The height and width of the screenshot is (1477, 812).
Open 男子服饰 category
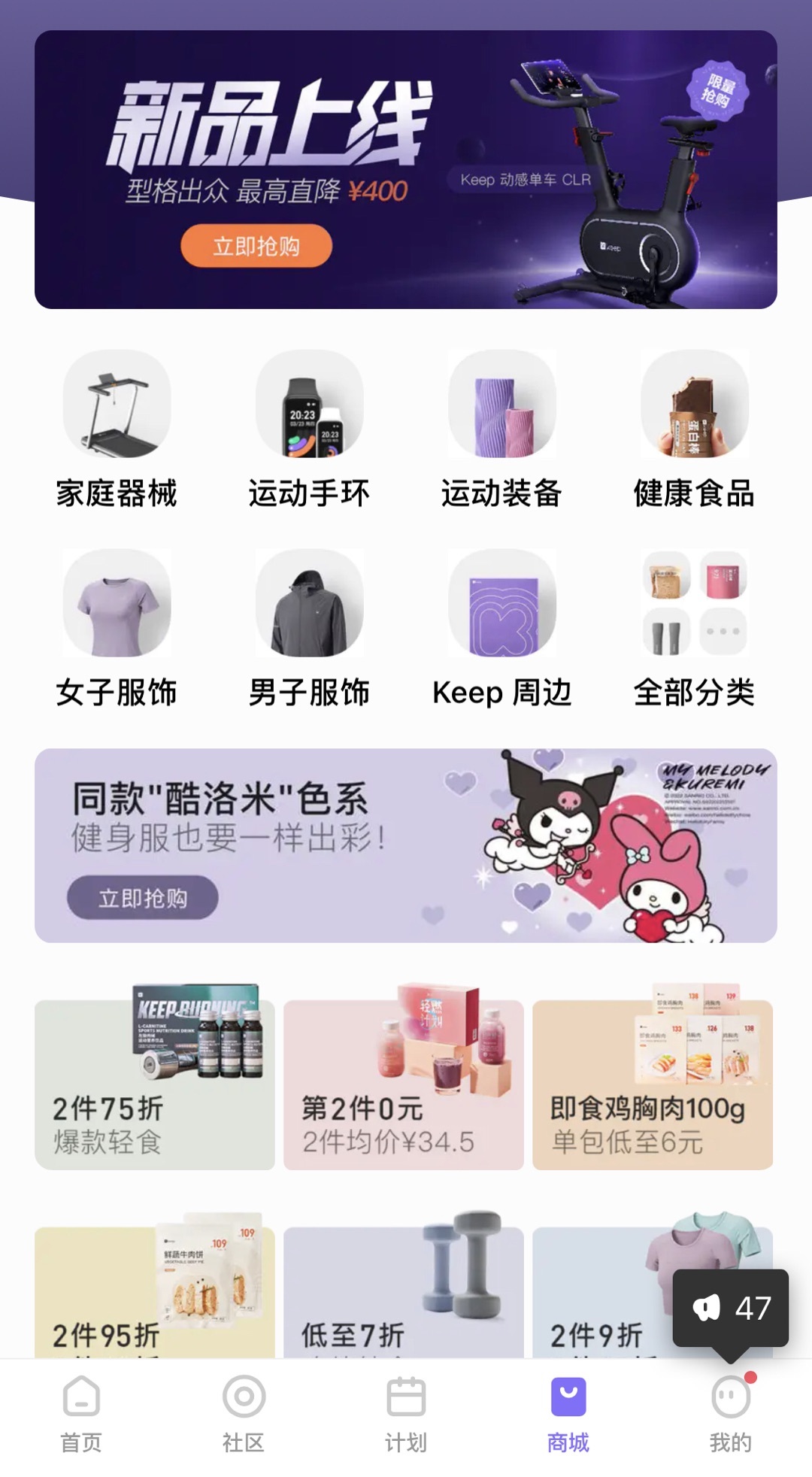[x=309, y=629]
